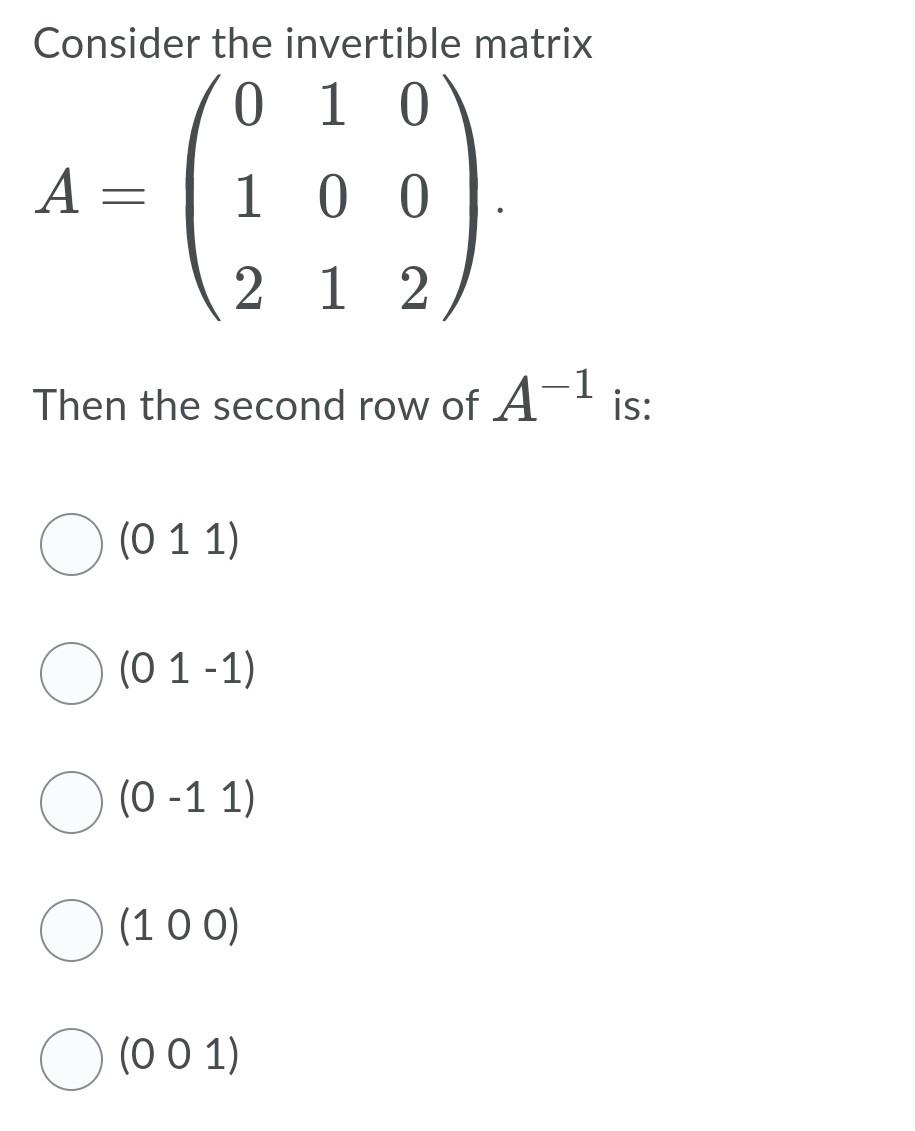
Task: Click the phrase Consider the invertible matrix
Action: [x=310, y=42]
